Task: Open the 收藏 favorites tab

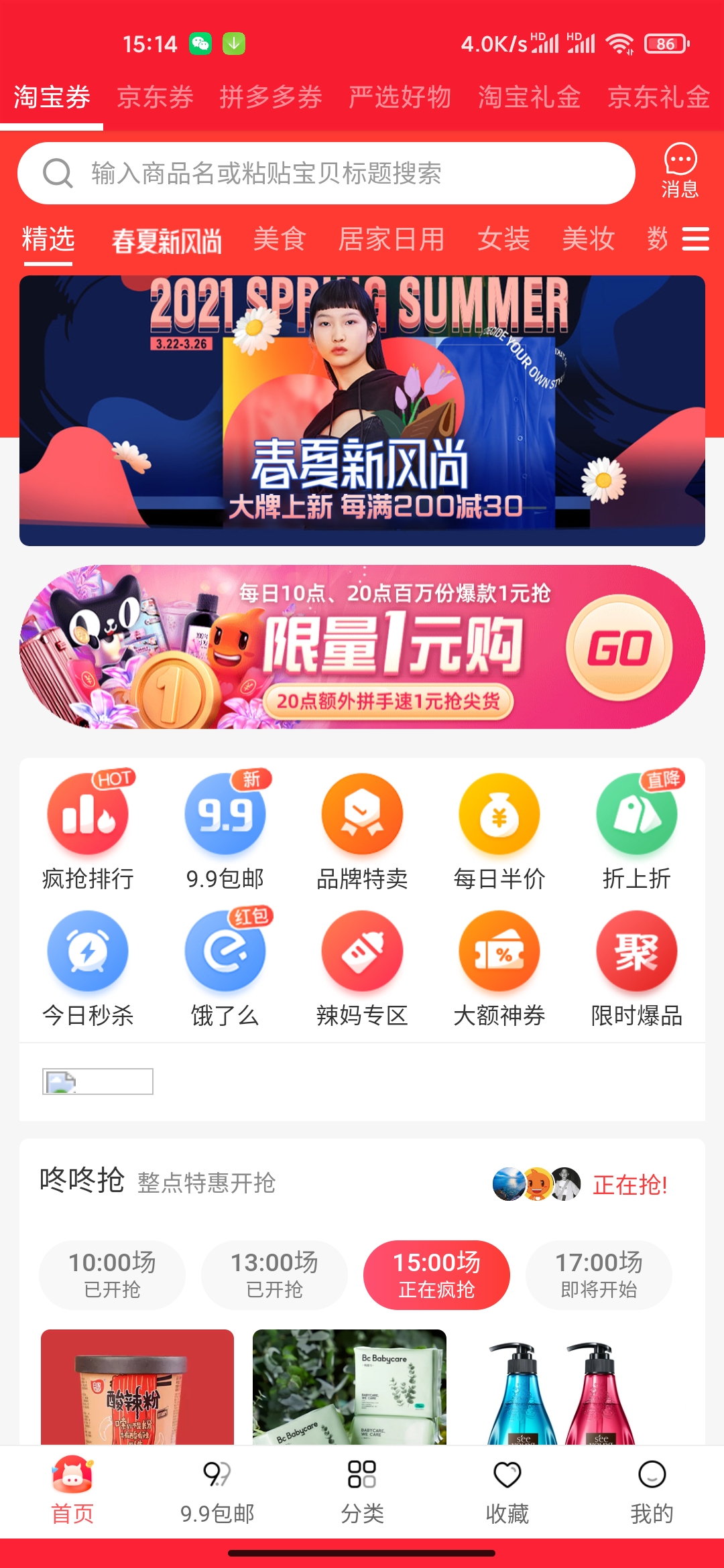Action: (x=507, y=1492)
